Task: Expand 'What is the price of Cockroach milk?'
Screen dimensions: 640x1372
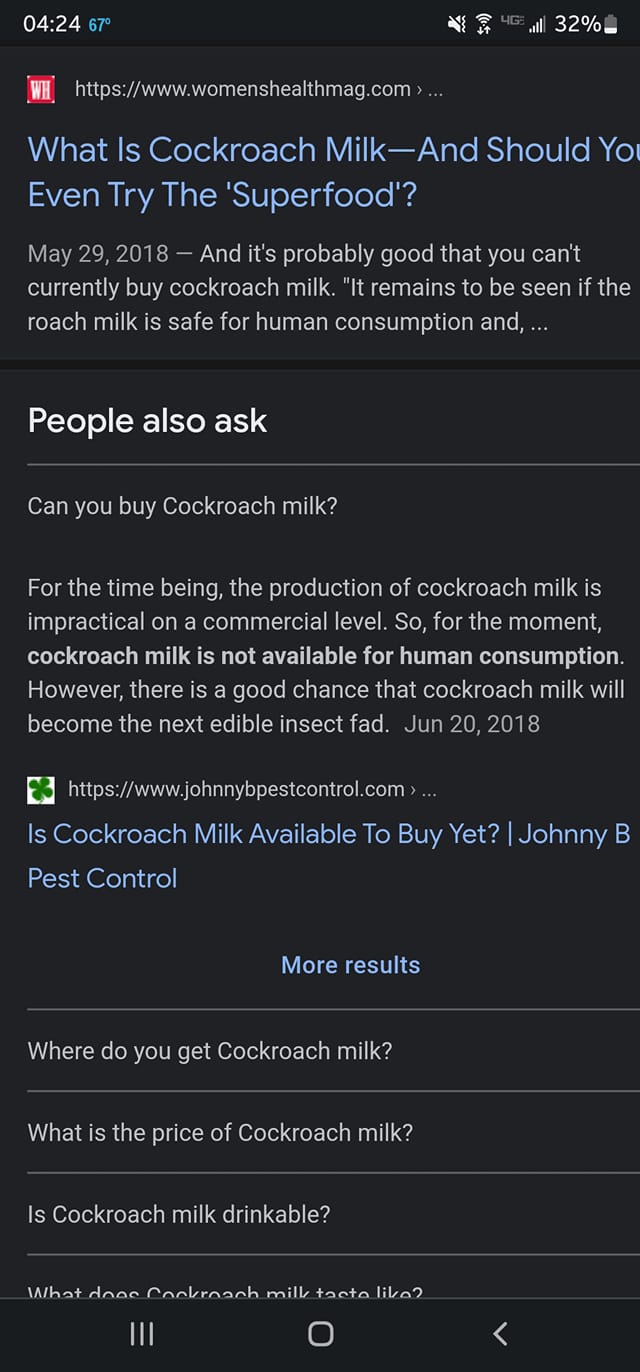Action: 220,1133
